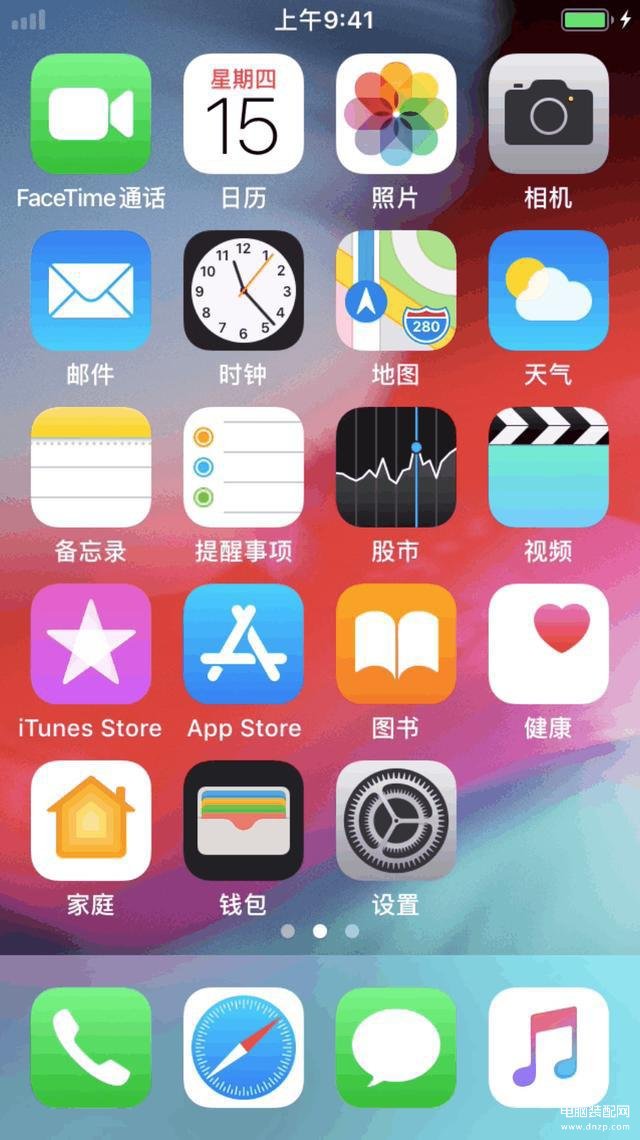Open the Phone app in the dock

click(91, 1047)
